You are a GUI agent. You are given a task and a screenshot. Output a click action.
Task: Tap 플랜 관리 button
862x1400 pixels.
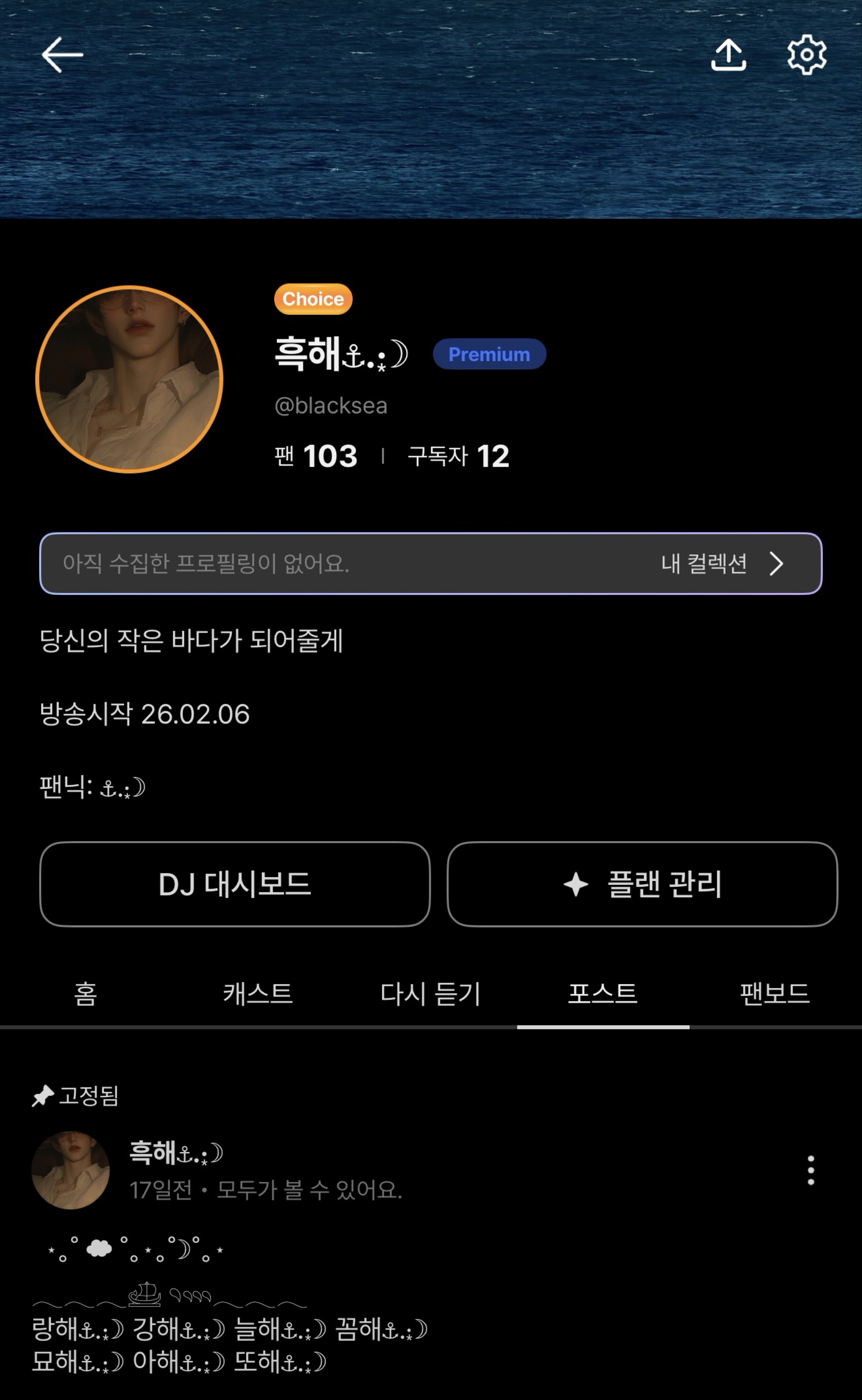(642, 884)
